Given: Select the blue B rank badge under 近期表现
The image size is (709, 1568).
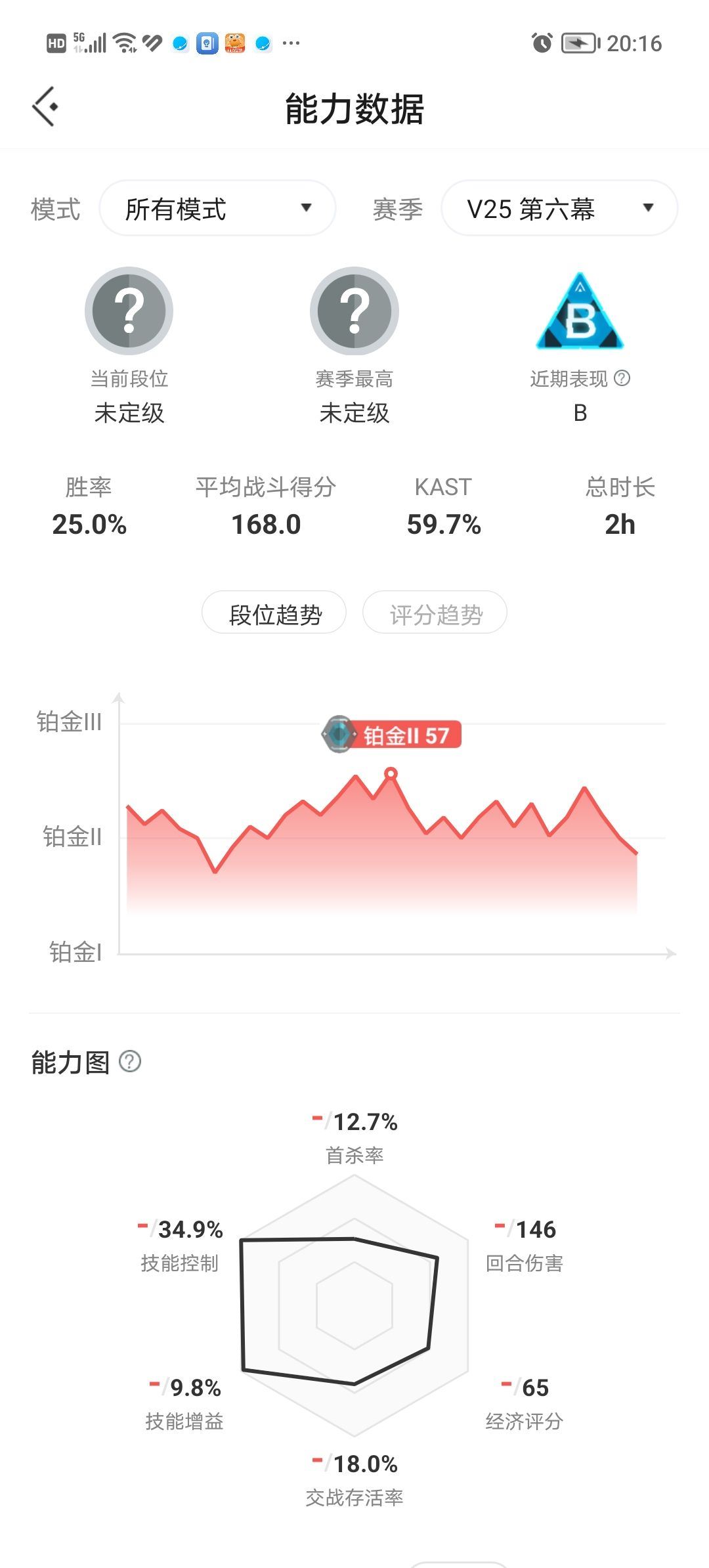Looking at the screenshot, I should pyautogui.click(x=580, y=311).
